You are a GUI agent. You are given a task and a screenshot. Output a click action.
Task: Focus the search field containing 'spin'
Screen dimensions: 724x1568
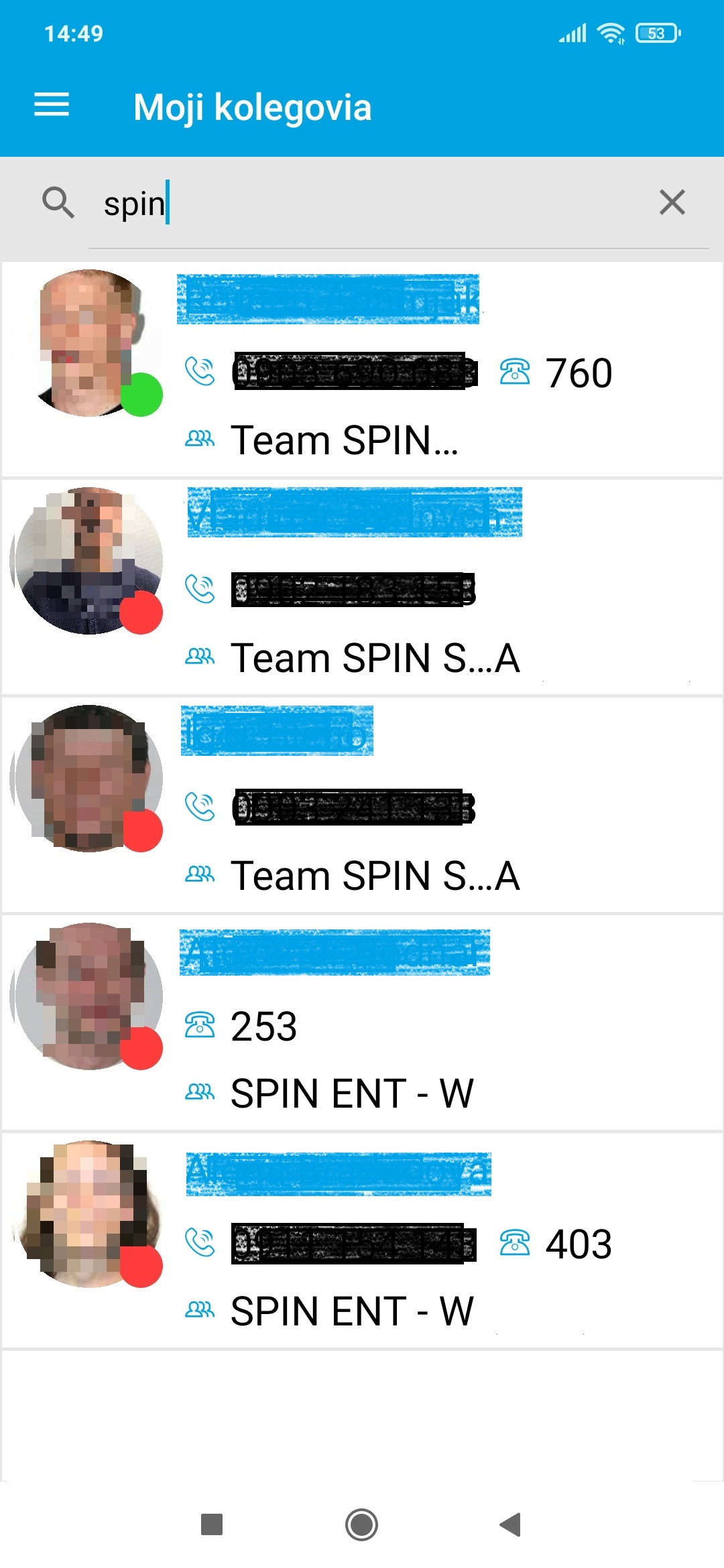pyautogui.click(x=375, y=203)
